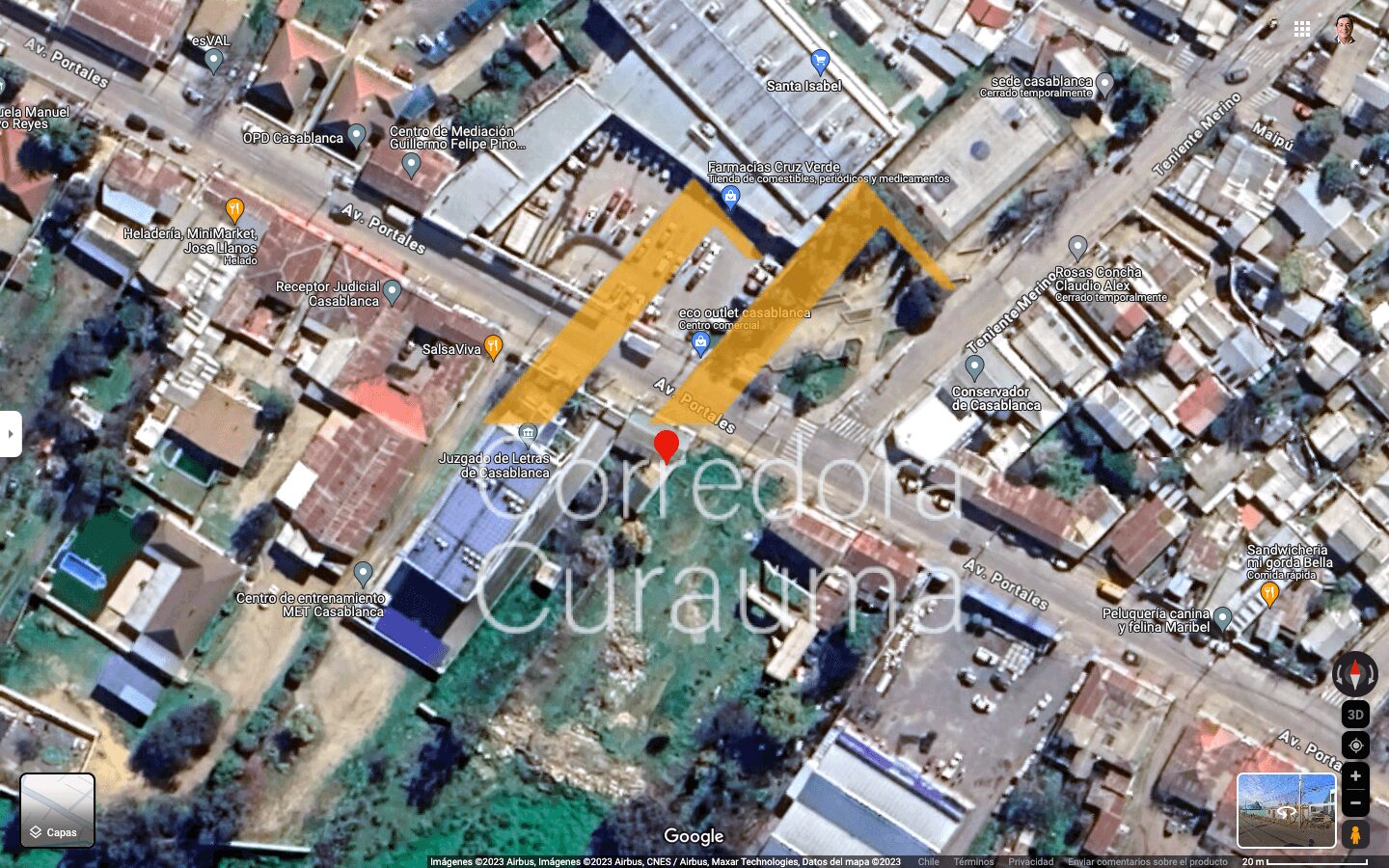Open the Farmacias Cruz Verde marker
Screen dimensions: 1389x868
pos(730,198)
